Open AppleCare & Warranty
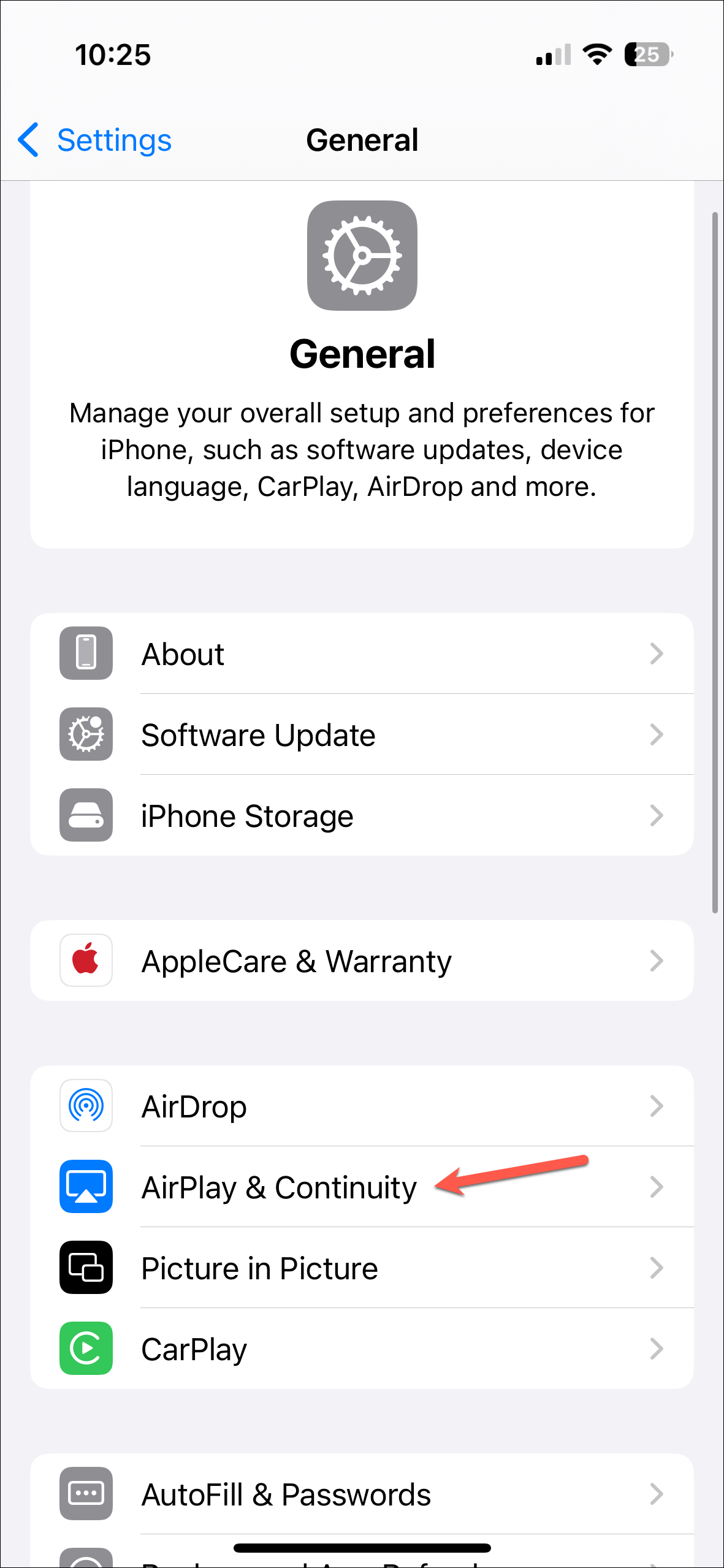724x1568 pixels. pyautogui.click(x=362, y=961)
